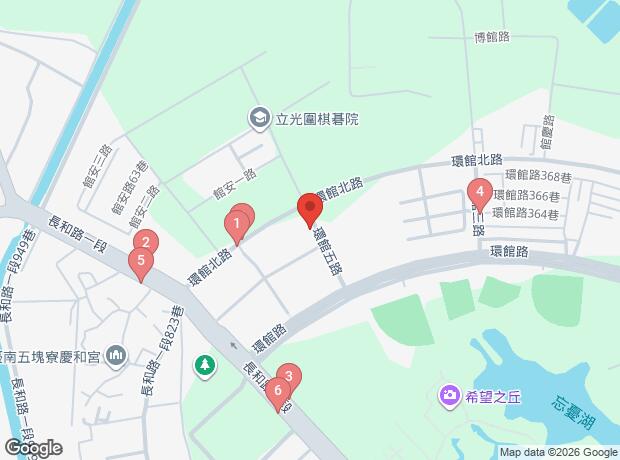Choose marker 4 near 環館路366巷

480,192
